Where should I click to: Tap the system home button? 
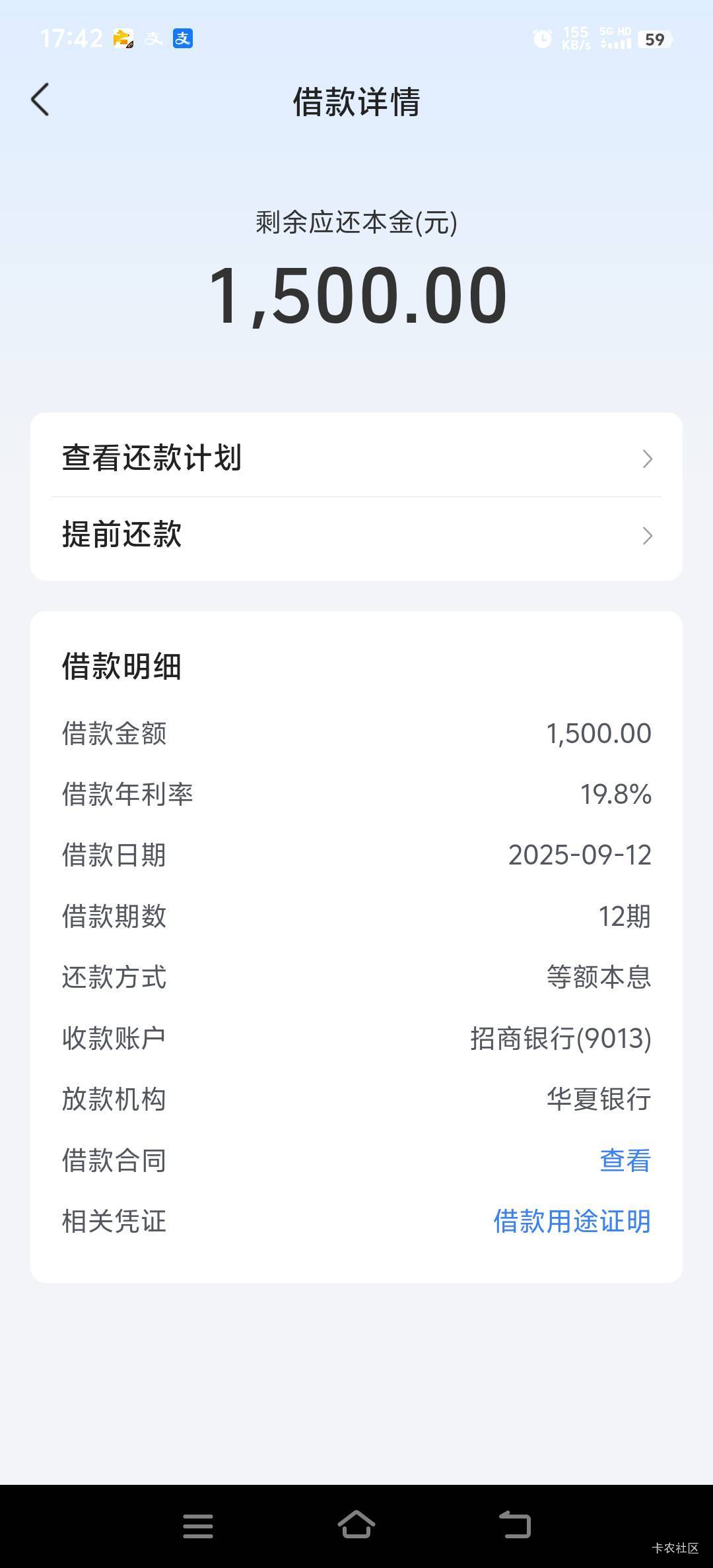tap(356, 1525)
